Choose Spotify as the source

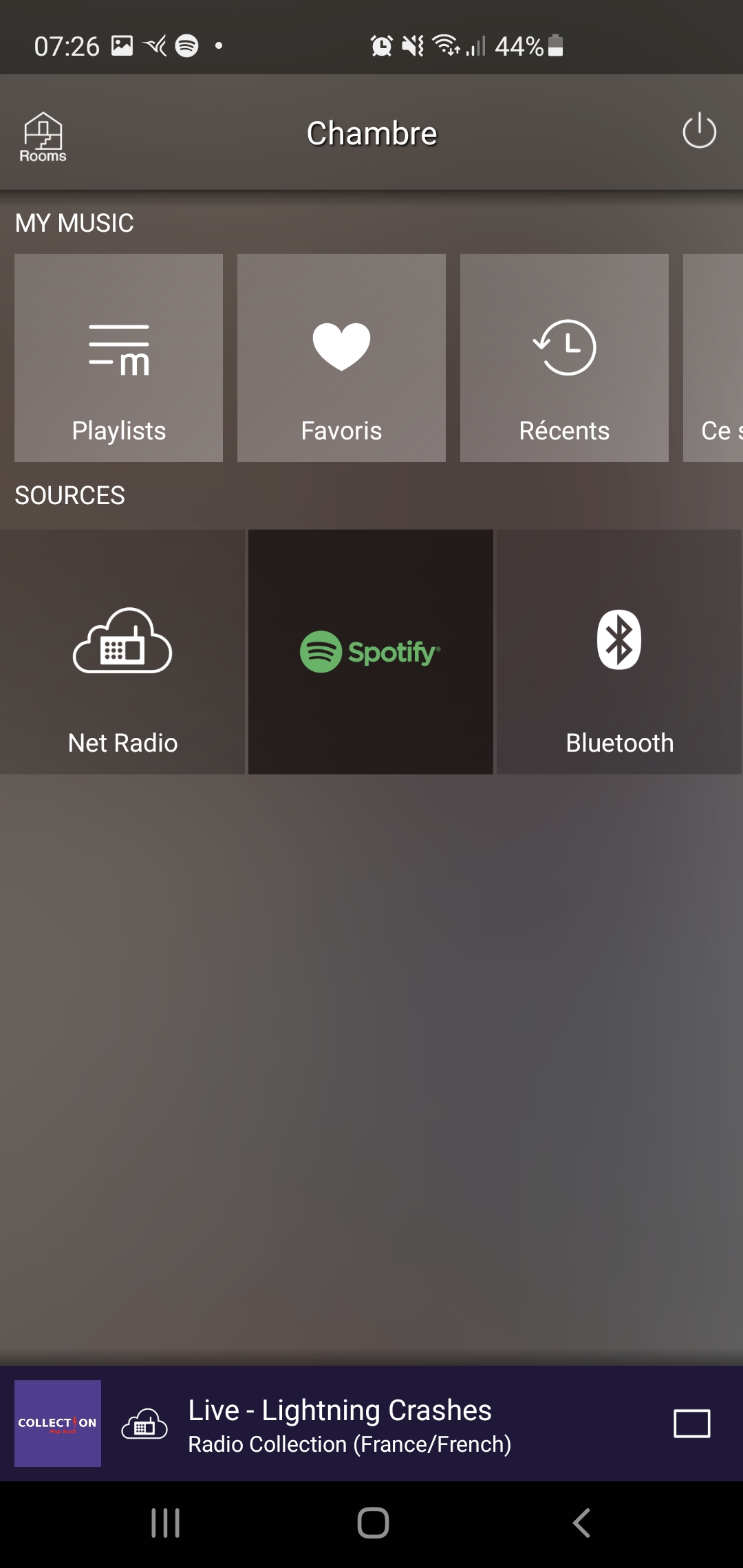pos(371,652)
